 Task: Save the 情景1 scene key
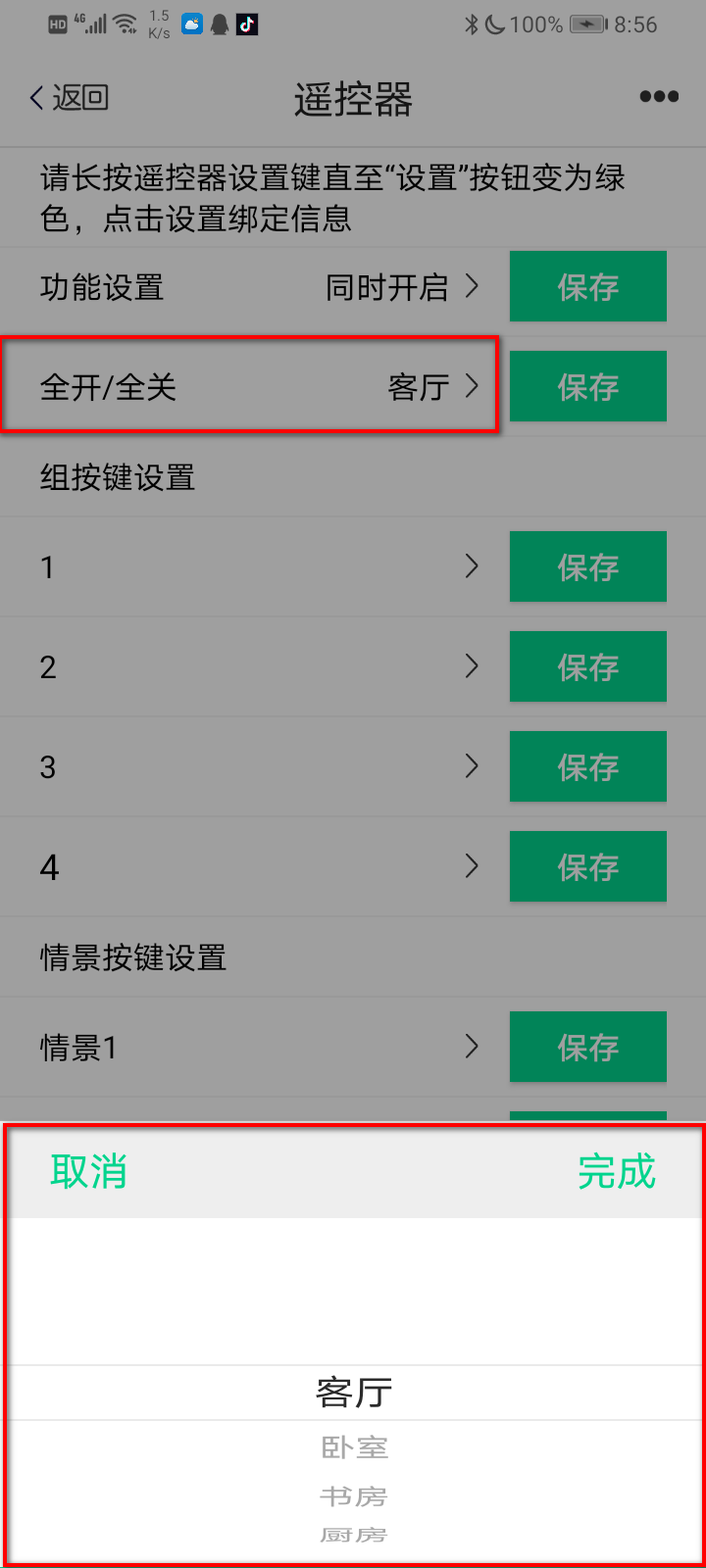(587, 1047)
